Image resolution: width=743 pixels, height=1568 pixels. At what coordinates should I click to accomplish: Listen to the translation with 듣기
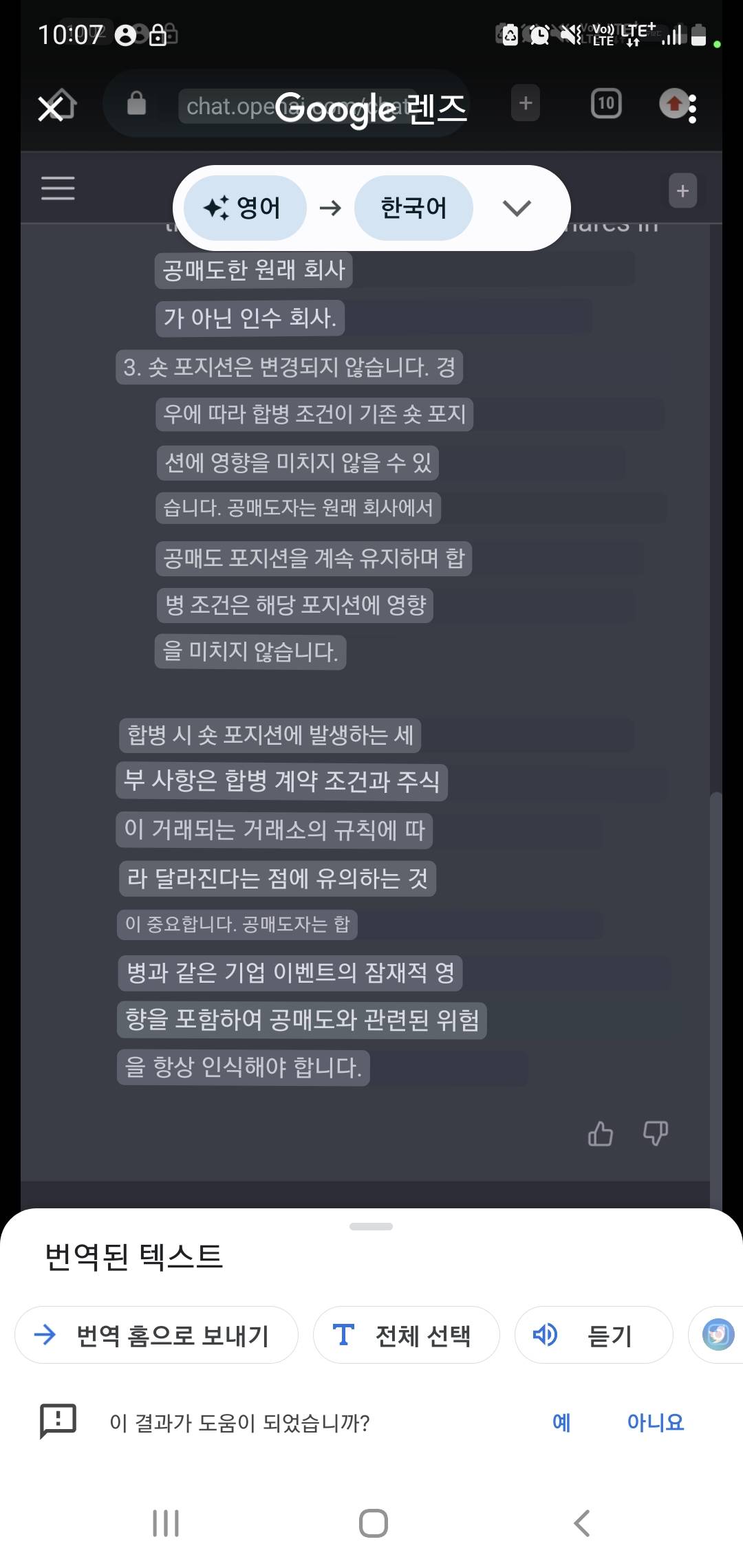click(593, 1335)
